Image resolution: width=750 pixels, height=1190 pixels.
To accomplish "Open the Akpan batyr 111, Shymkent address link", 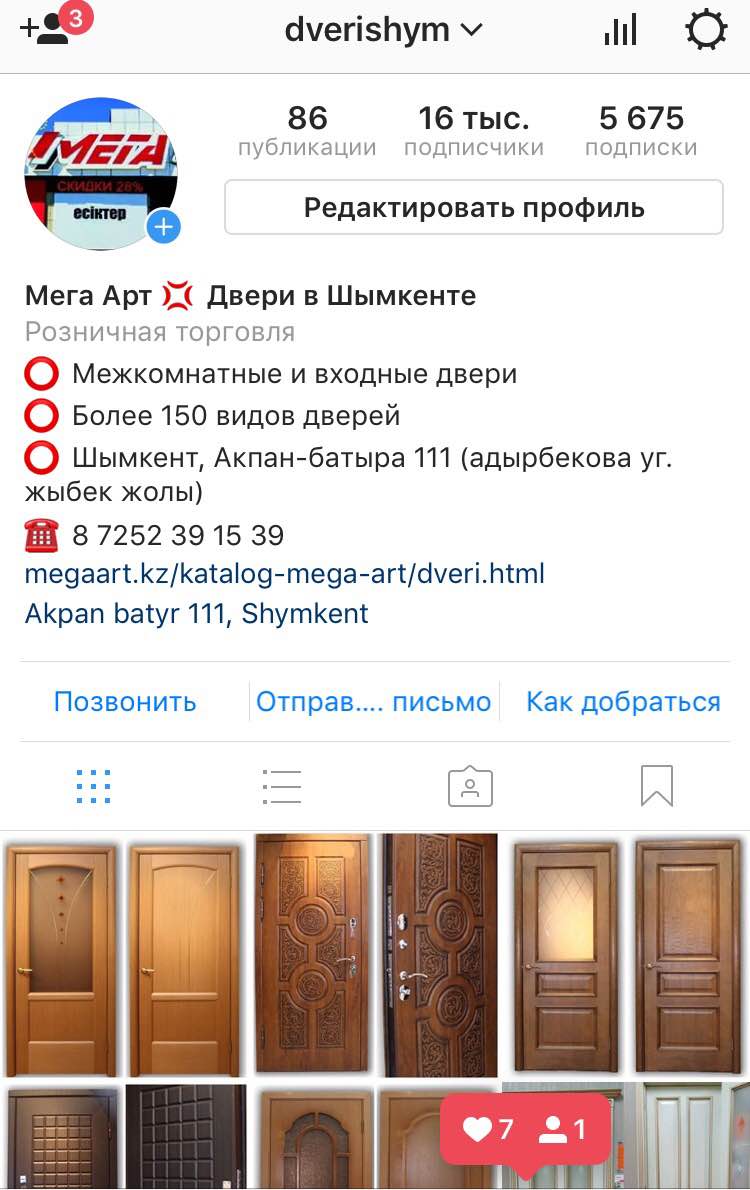I will click(196, 613).
